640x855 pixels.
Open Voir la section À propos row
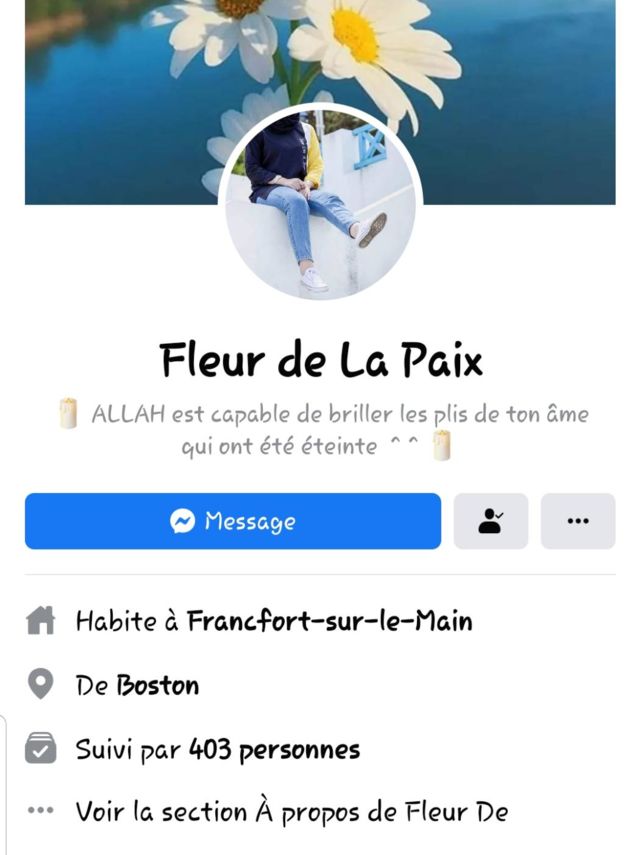tap(290, 811)
